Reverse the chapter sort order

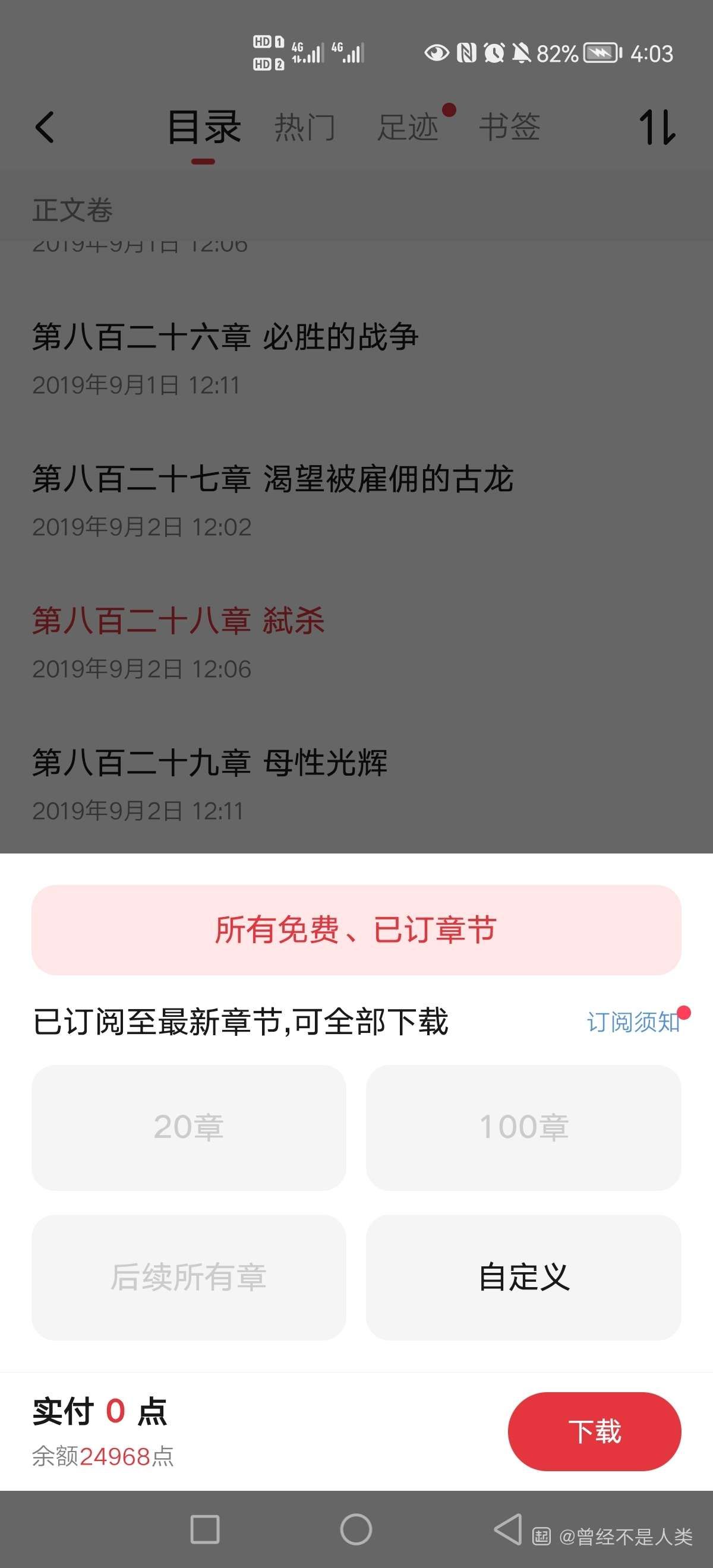[x=657, y=127]
